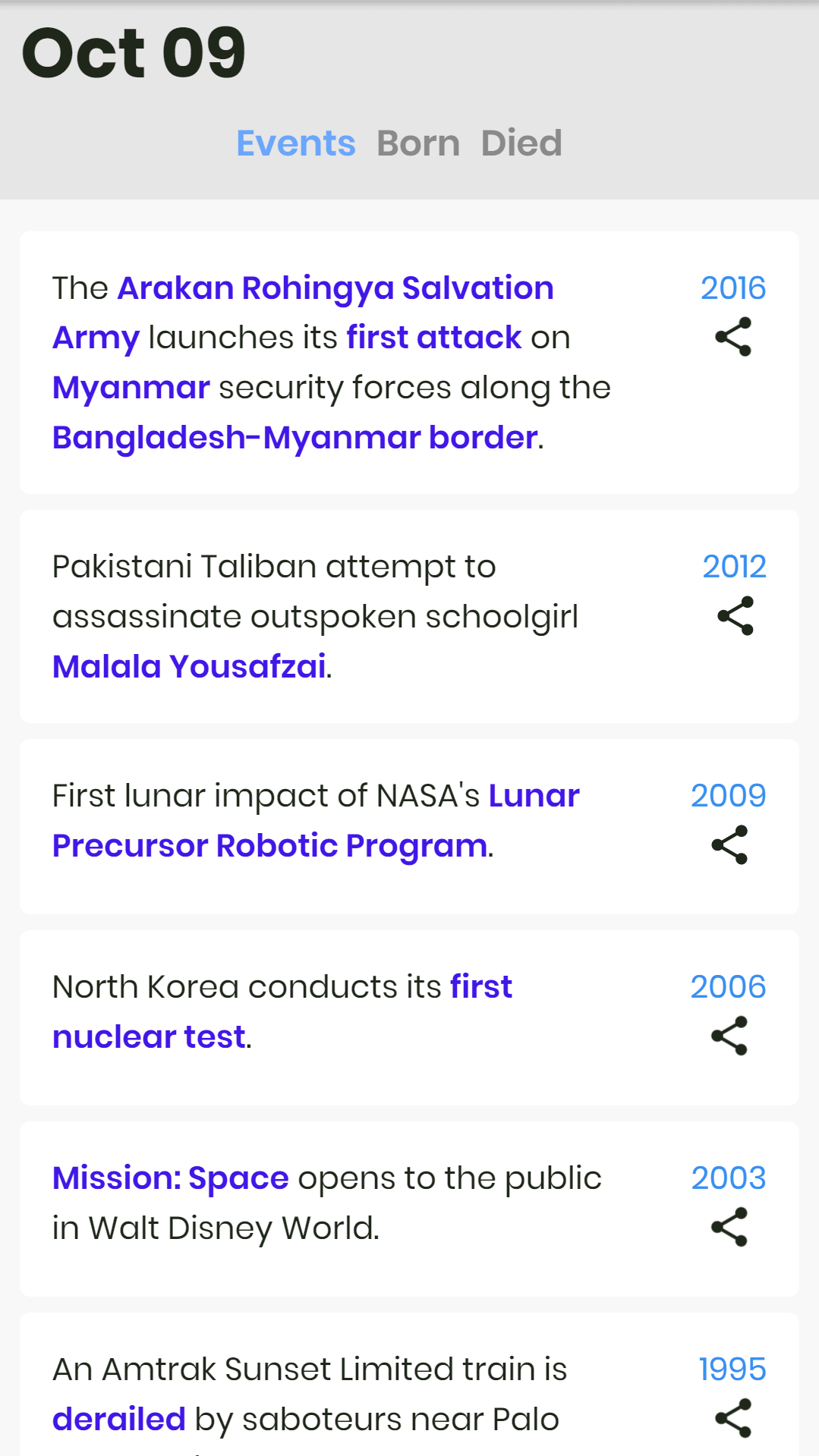Tap the derailed link
Screen dimensions: 819x1456
point(119,1420)
